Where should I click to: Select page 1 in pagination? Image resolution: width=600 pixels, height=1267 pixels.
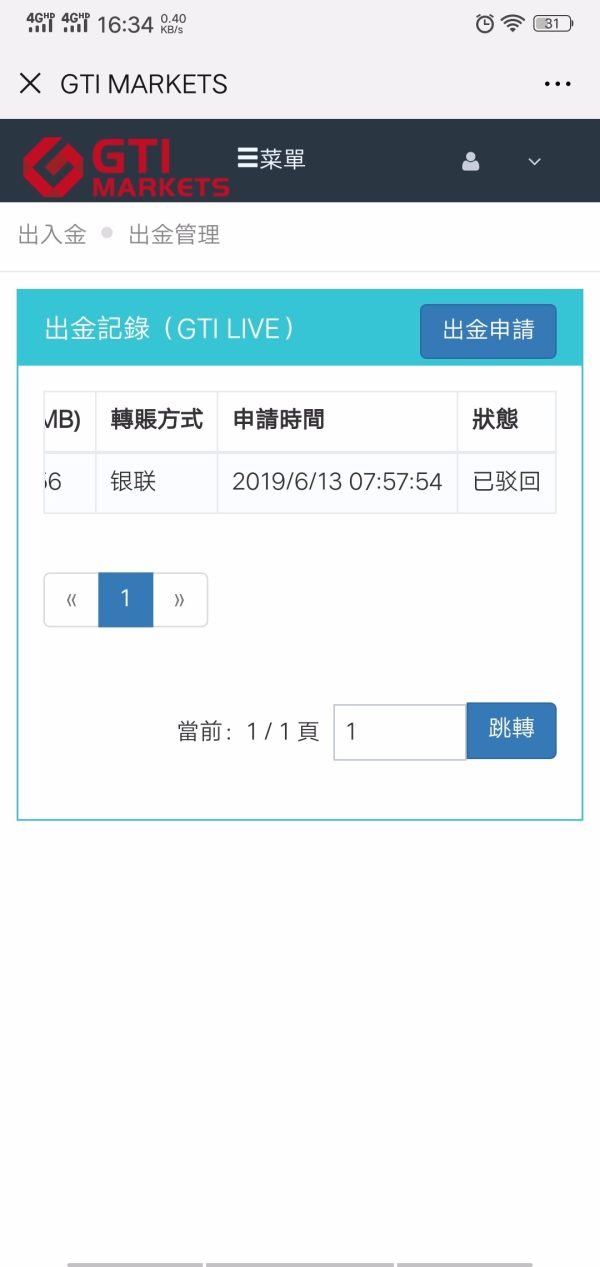click(125, 600)
